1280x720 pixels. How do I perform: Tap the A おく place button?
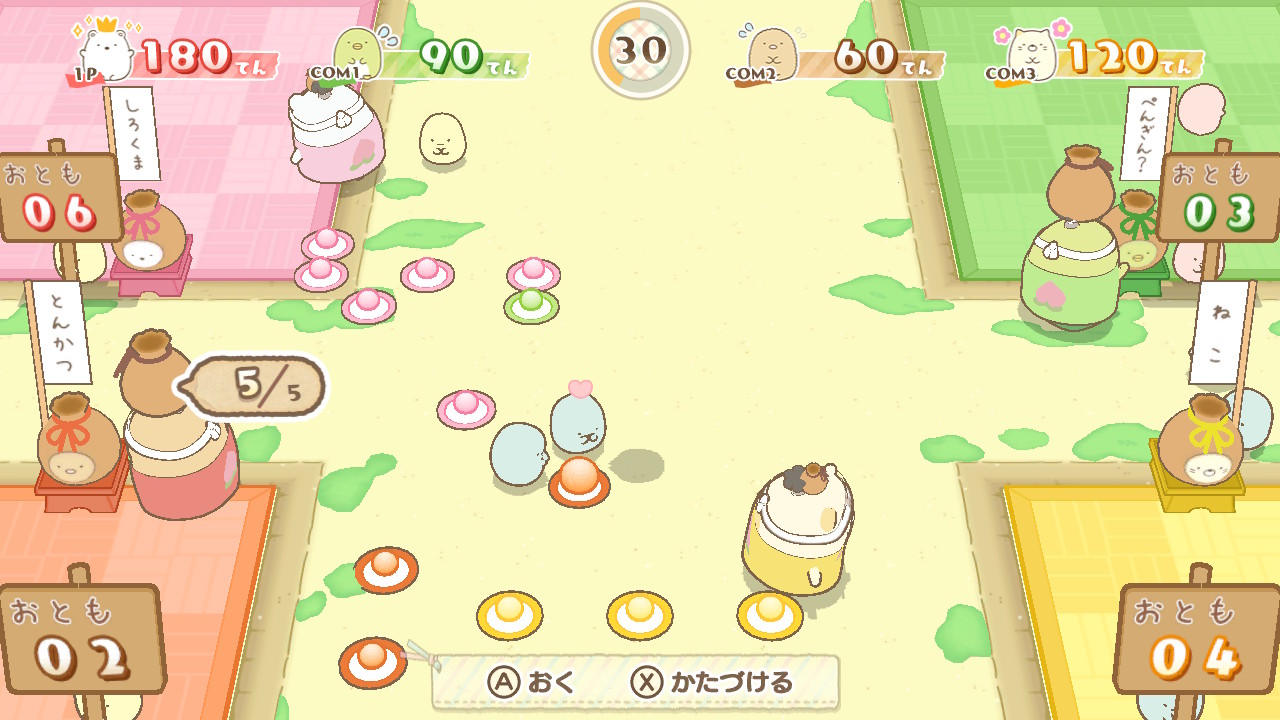tap(532, 683)
